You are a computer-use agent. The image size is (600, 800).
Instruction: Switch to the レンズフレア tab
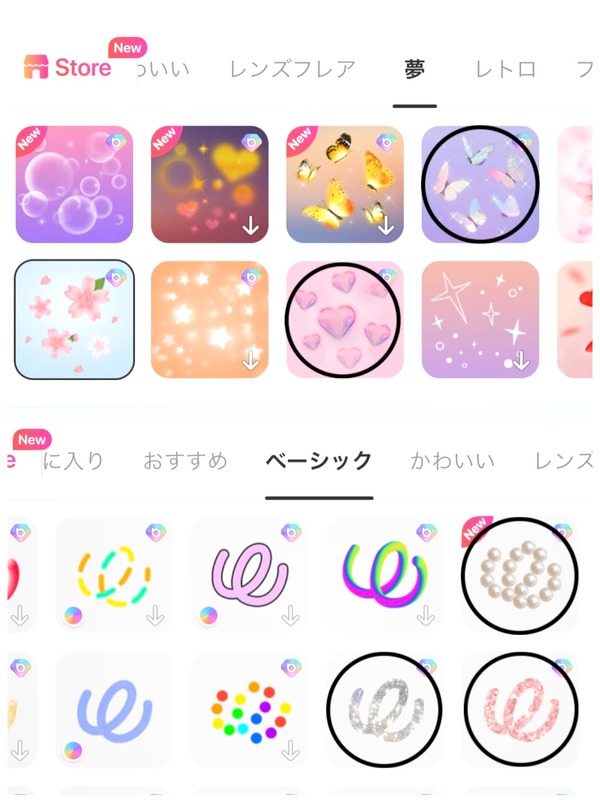tap(292, 69)
